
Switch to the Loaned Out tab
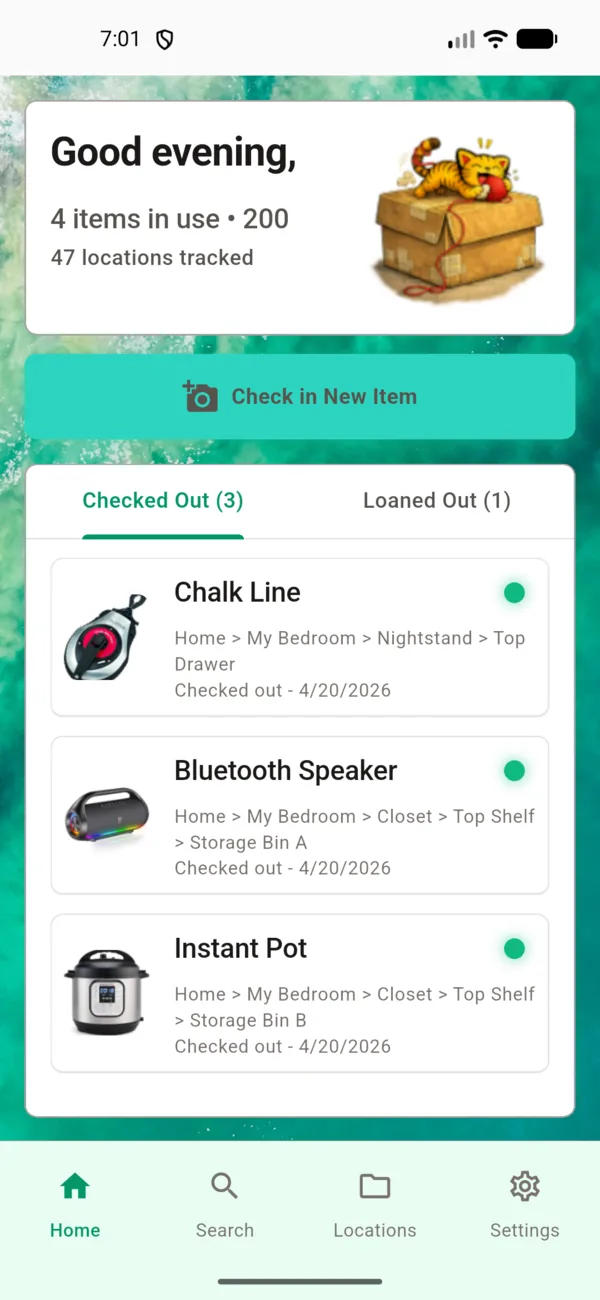436,501
